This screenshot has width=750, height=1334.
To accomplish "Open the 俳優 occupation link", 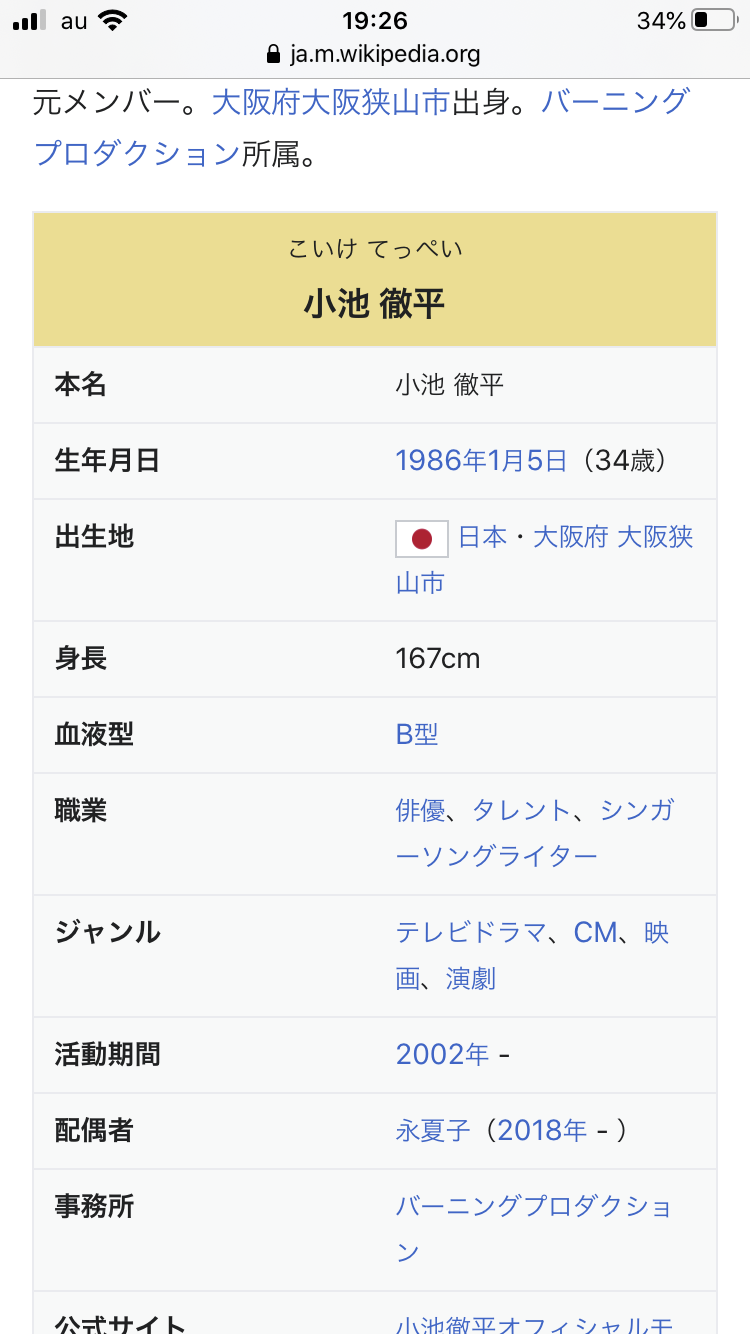I will [x=420, y=811].
